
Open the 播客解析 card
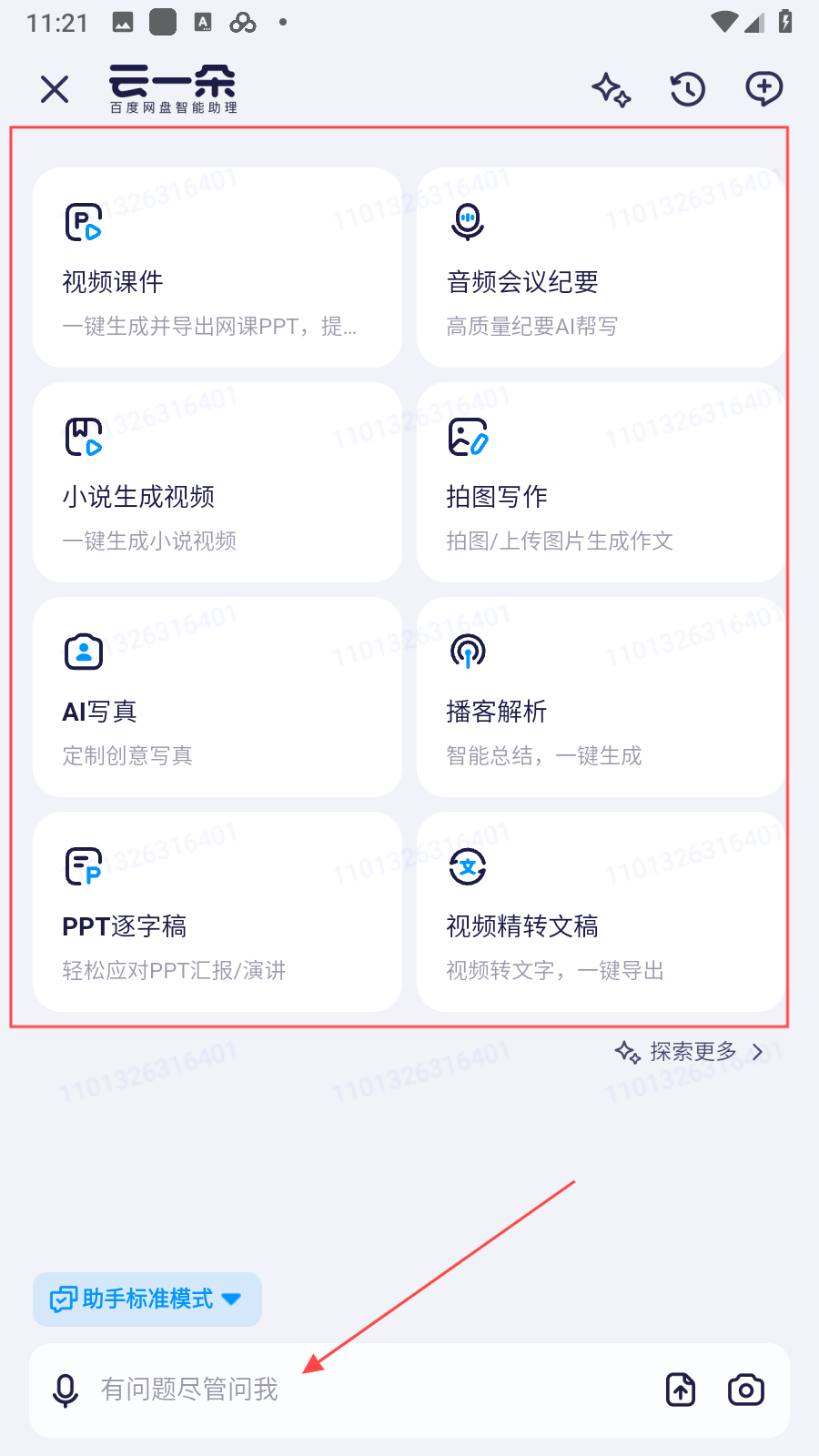coord(601,697)
